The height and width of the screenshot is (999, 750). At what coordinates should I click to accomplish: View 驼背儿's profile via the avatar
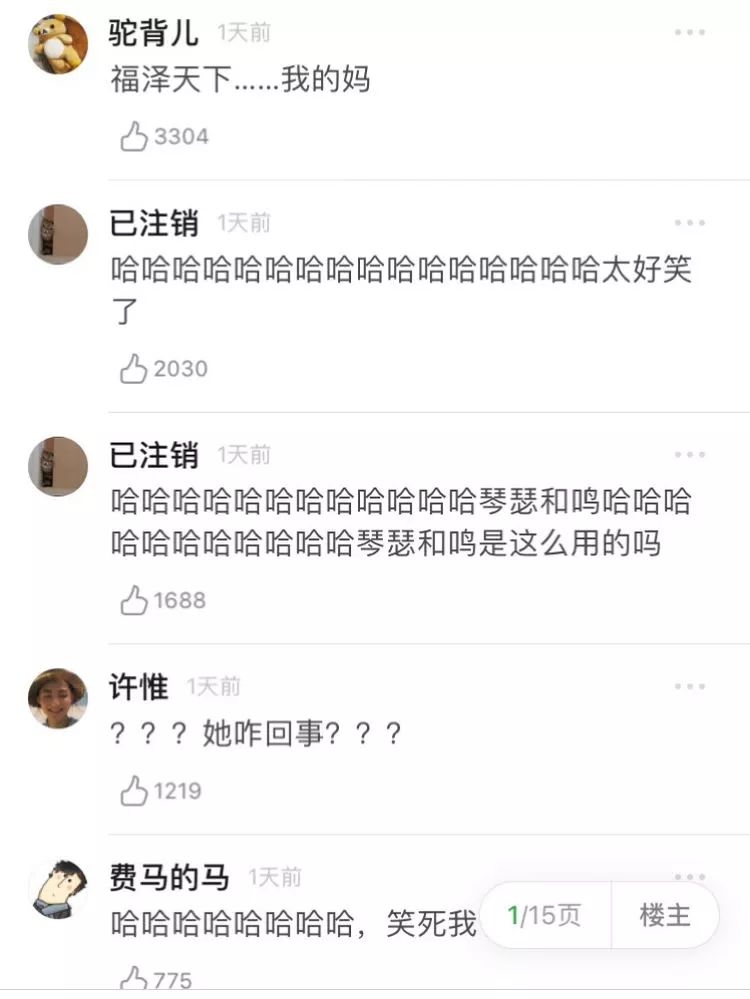(58, 44)
